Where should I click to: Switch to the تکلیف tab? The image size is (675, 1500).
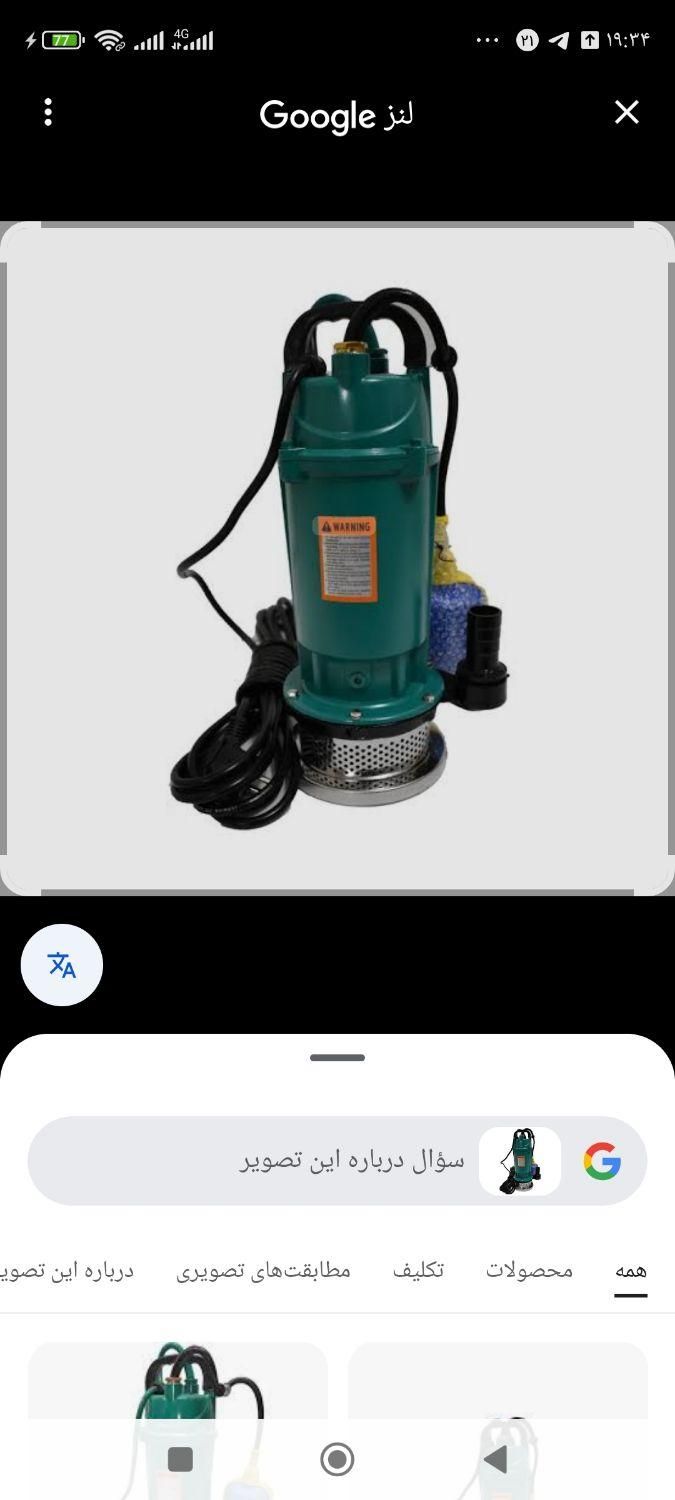coord(418,1270)
